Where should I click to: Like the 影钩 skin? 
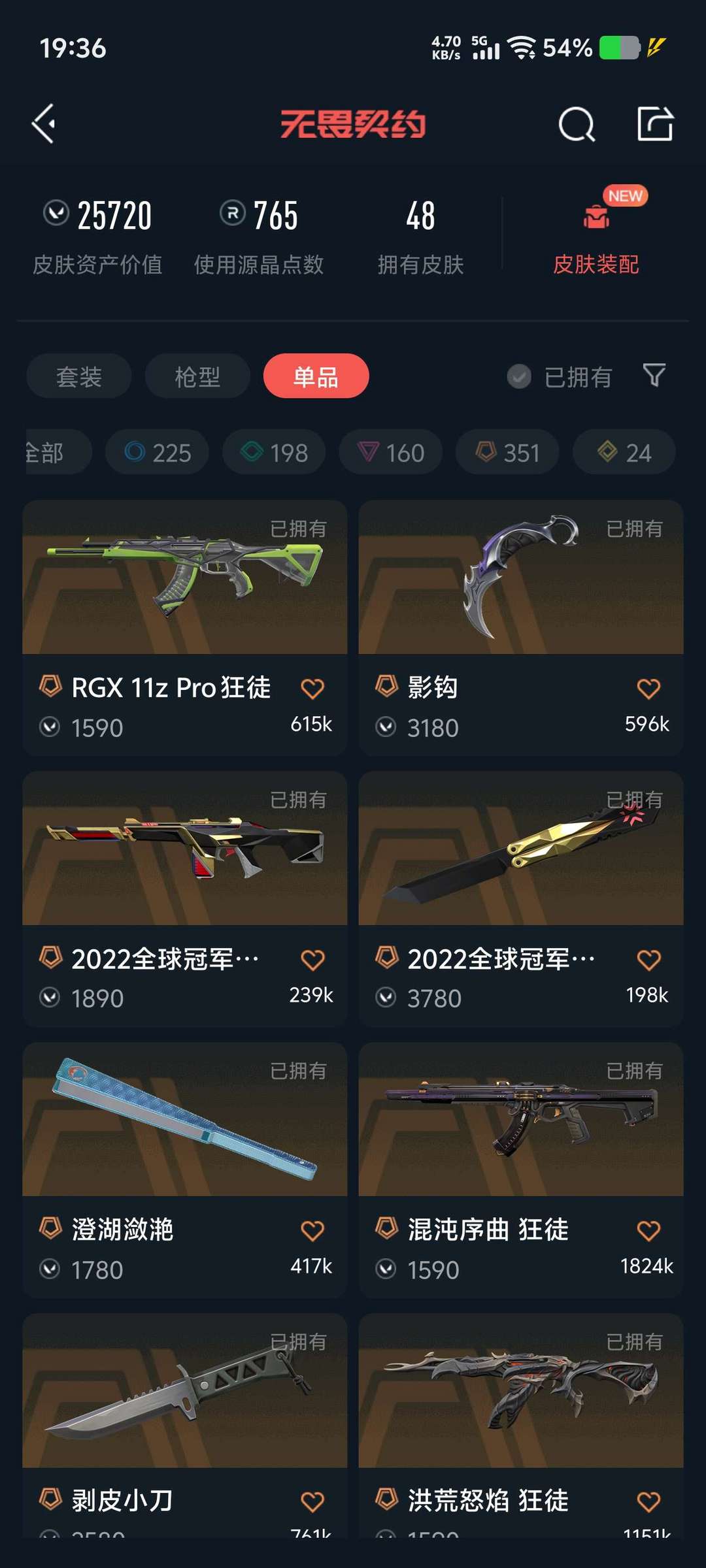[x=648, y=688]
